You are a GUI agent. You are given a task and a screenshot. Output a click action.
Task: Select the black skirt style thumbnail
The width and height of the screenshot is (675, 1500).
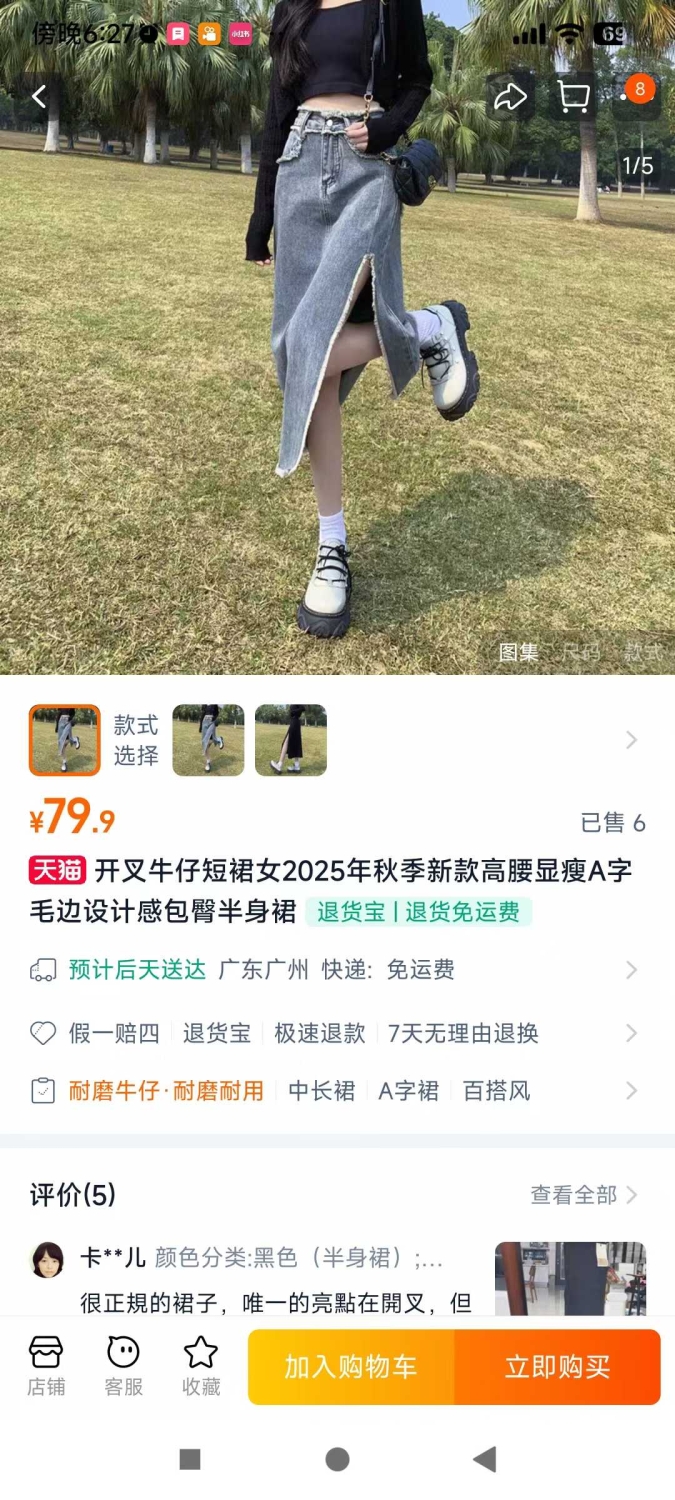click(291, 740)
